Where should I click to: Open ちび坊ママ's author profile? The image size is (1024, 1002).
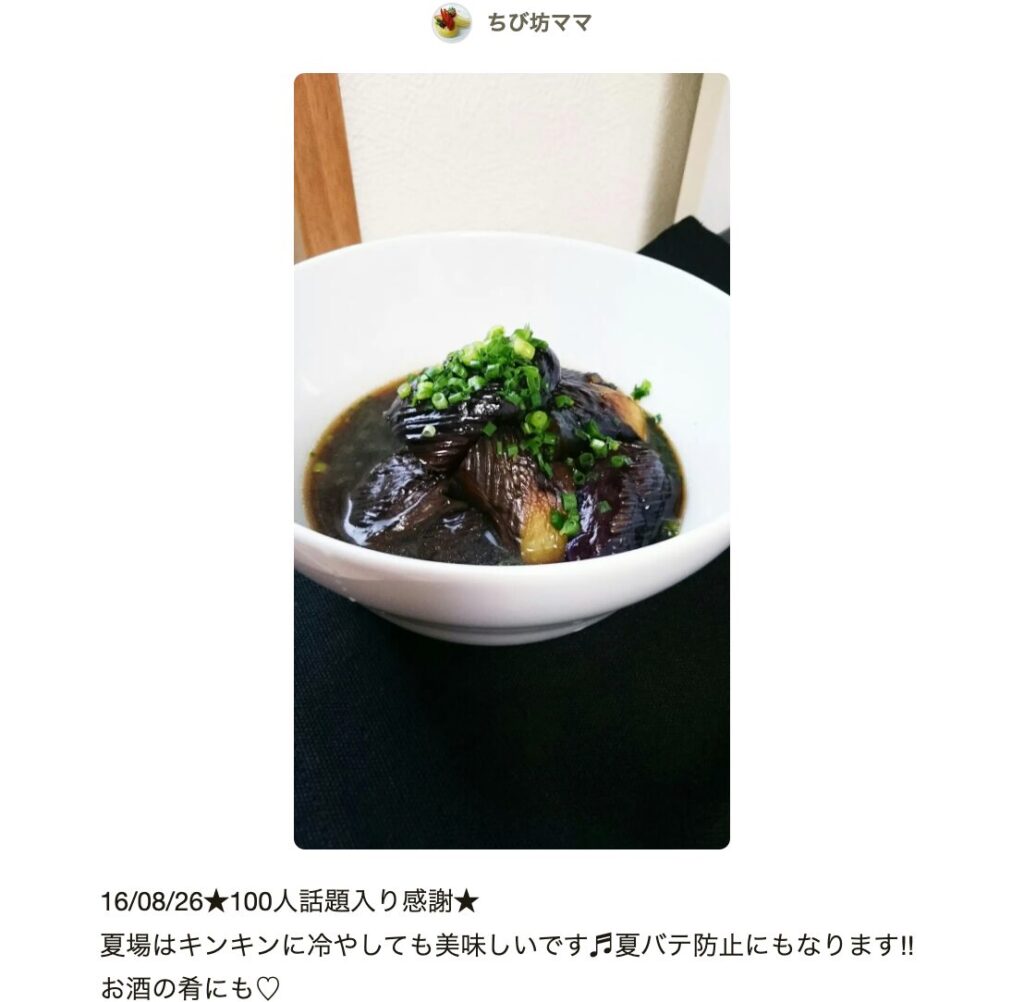(x=538, y=23)
